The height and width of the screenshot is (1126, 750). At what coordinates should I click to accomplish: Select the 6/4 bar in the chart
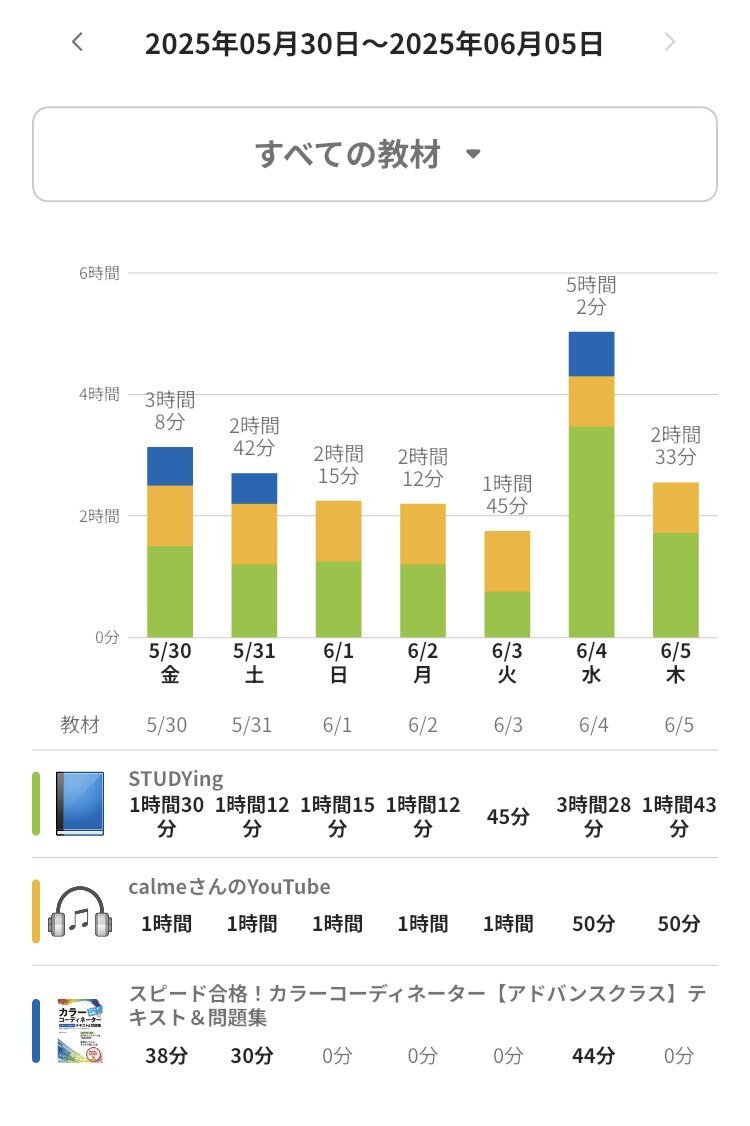591,484
